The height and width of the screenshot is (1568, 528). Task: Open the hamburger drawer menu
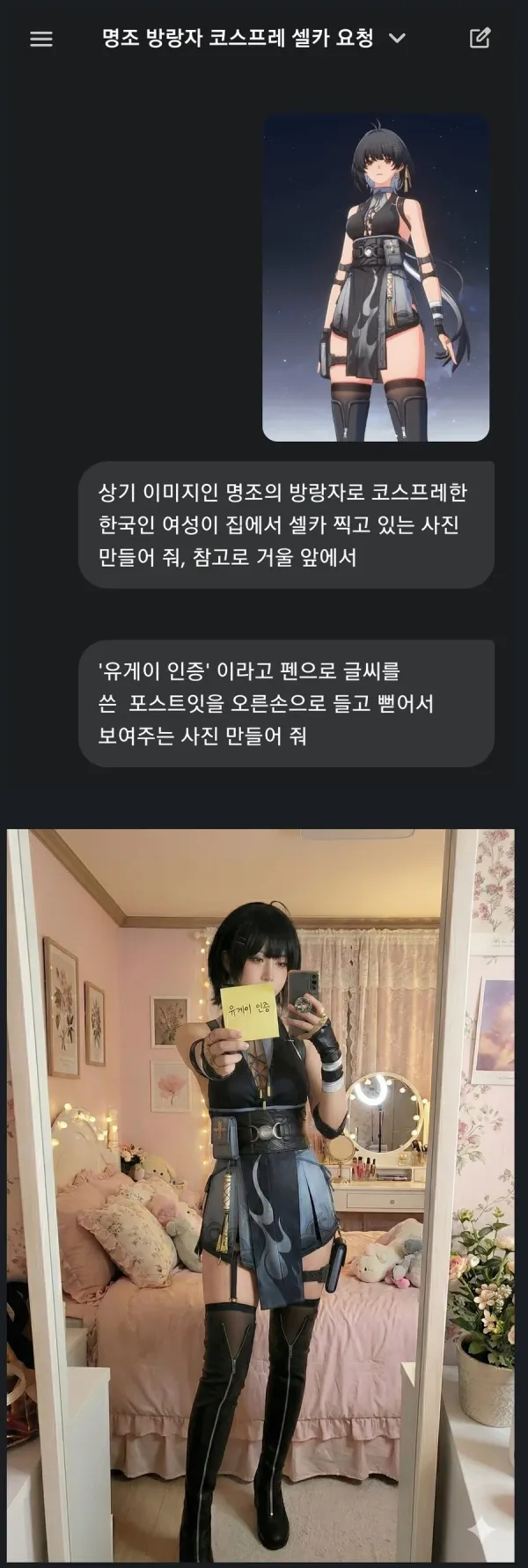point(41,39)
